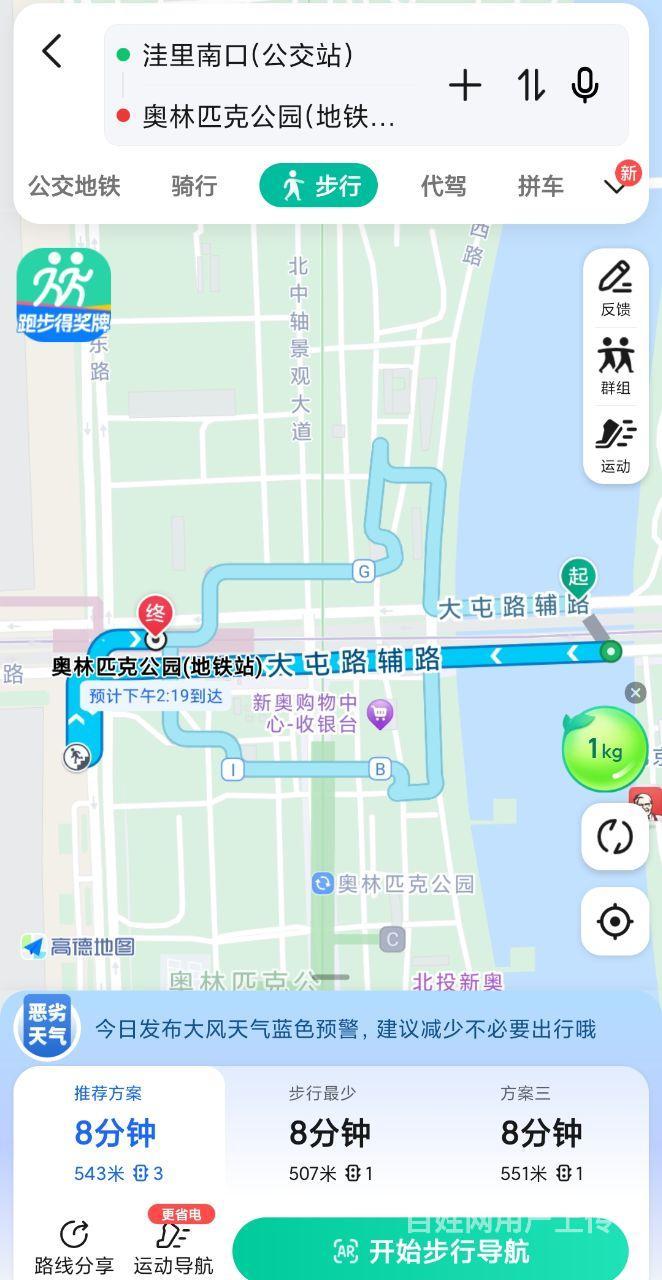Select the 拼车 travel mode

pos(540,186)
